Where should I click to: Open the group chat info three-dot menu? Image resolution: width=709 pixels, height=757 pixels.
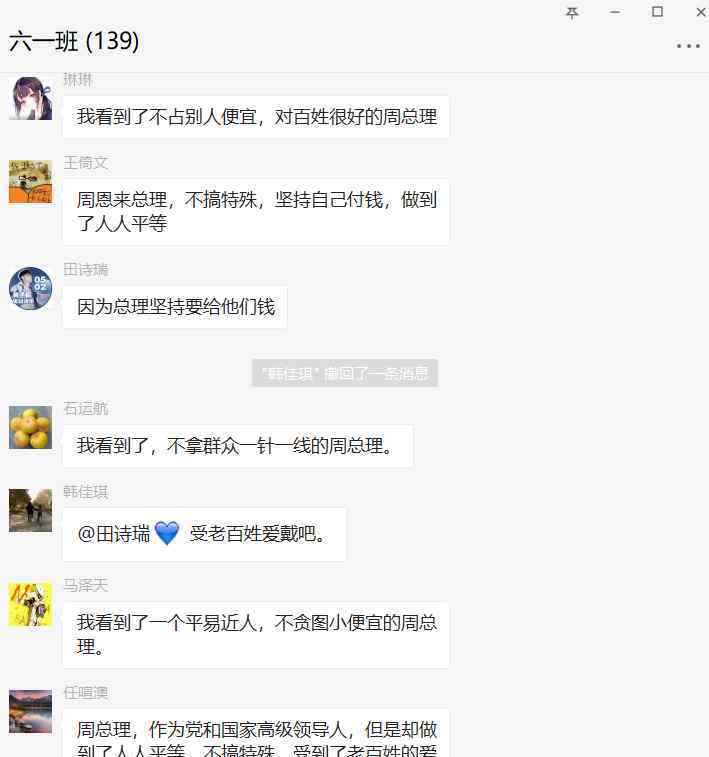click(688, 46)
